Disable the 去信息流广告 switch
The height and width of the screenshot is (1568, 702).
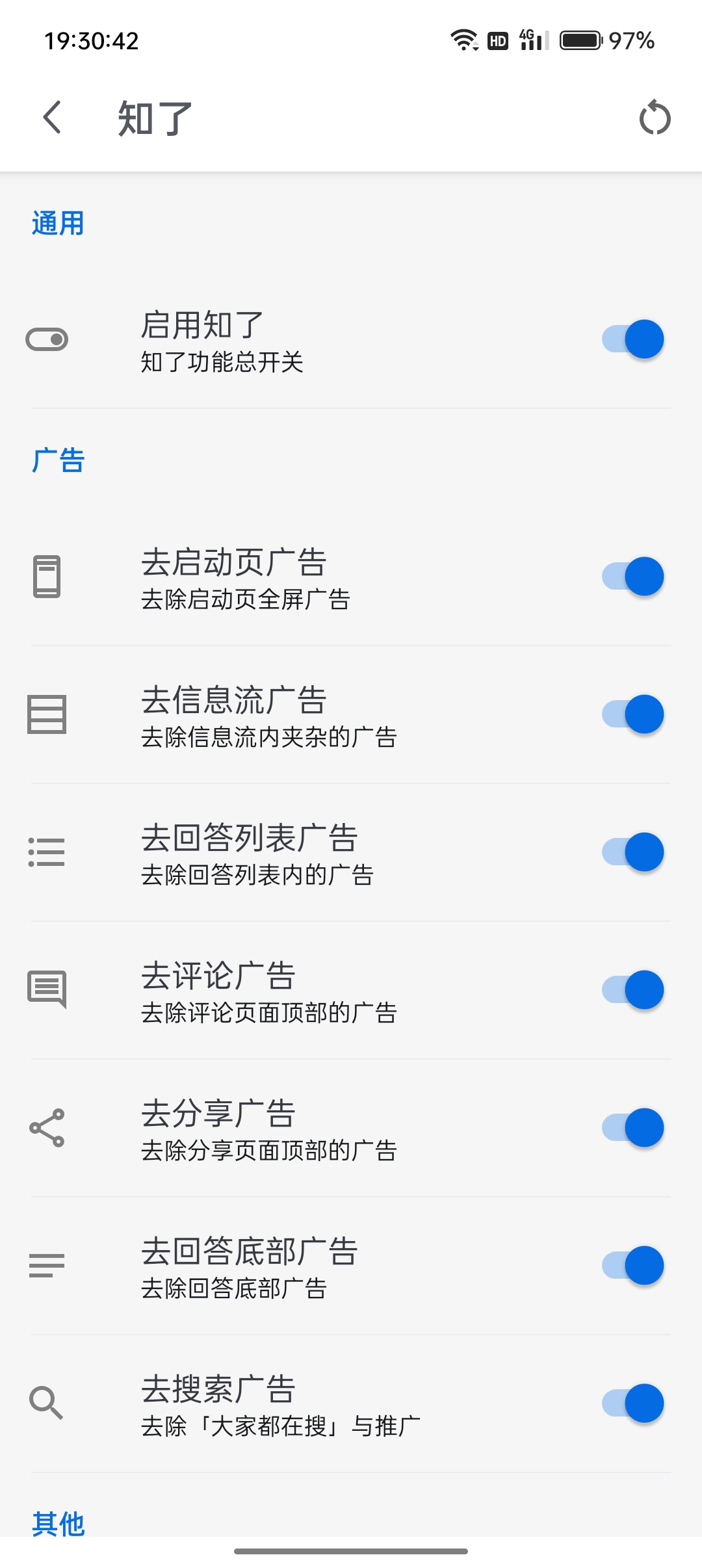tap(634, 715)
